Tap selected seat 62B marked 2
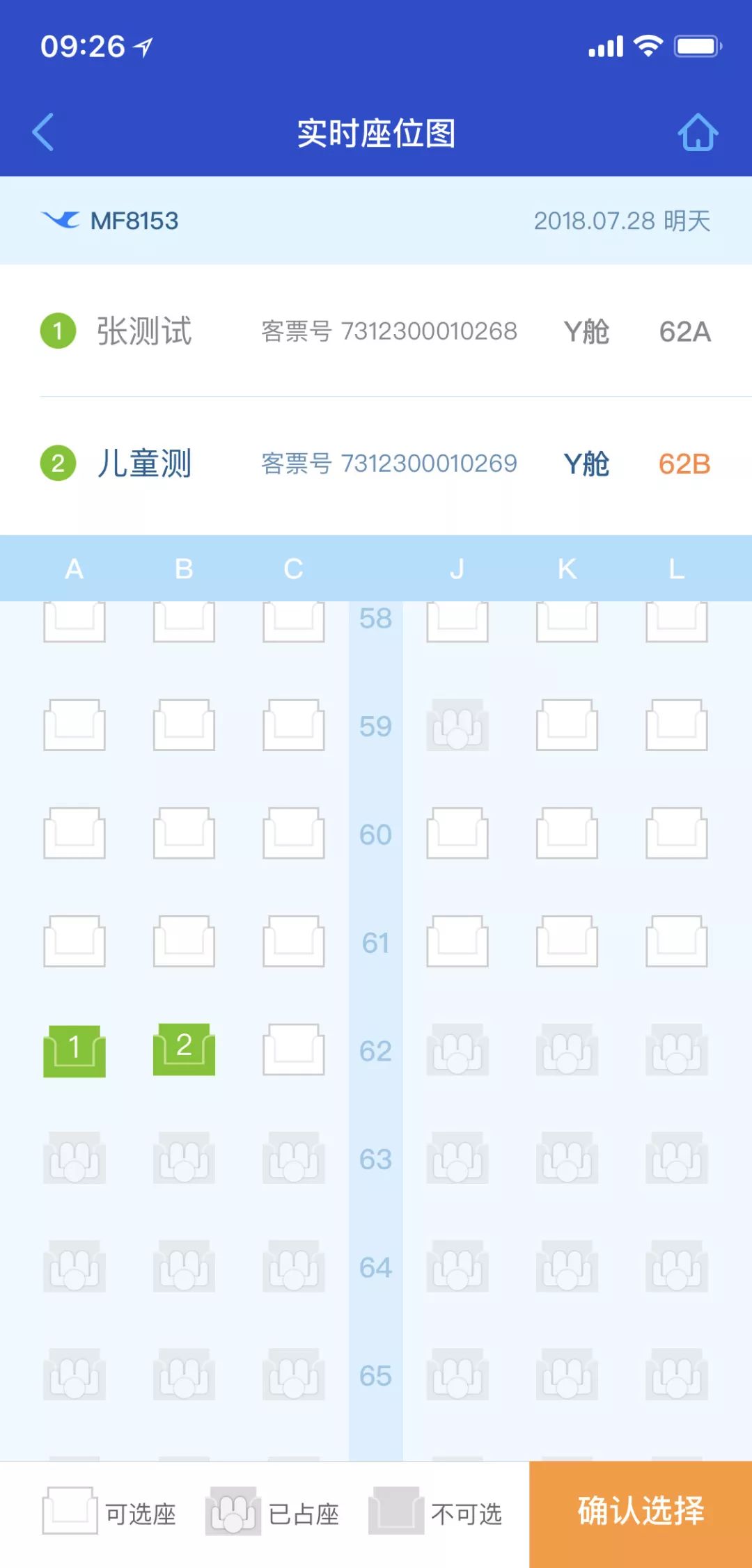The image size is (752, 1568). (x=184, y=1050)
